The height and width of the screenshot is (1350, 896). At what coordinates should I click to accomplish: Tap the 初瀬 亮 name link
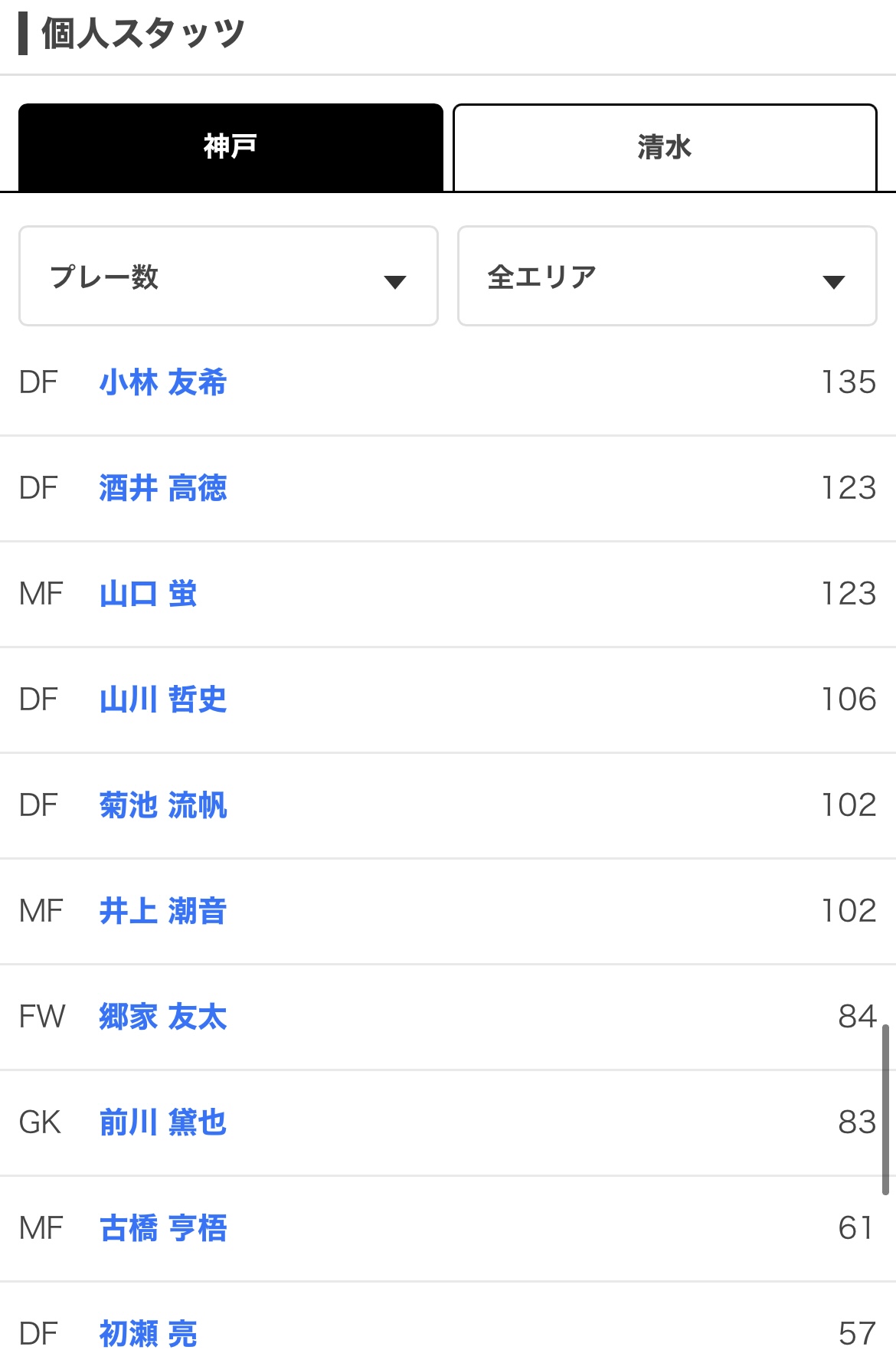point(149,1333)
